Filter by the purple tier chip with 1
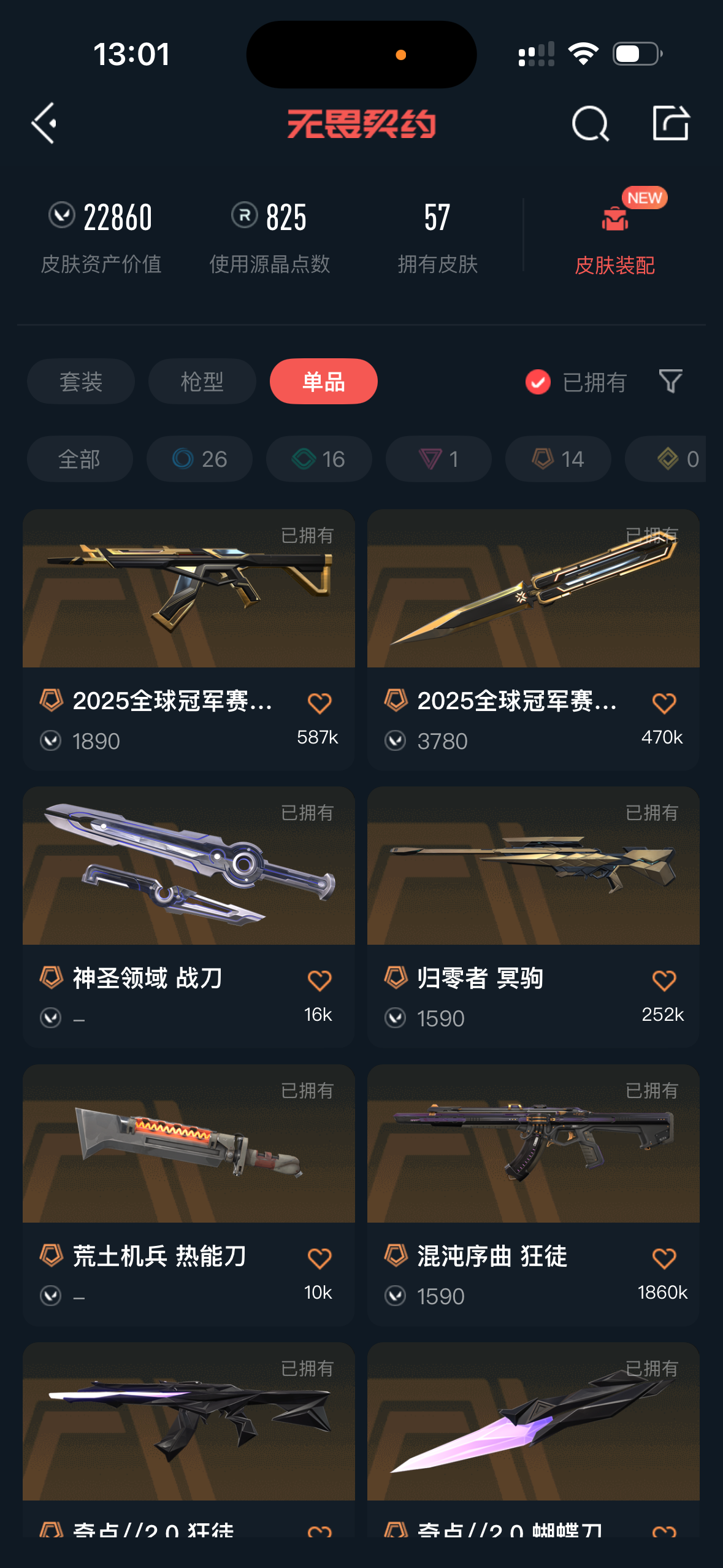This screenshot has width=723, height=1568. point(438,459)
